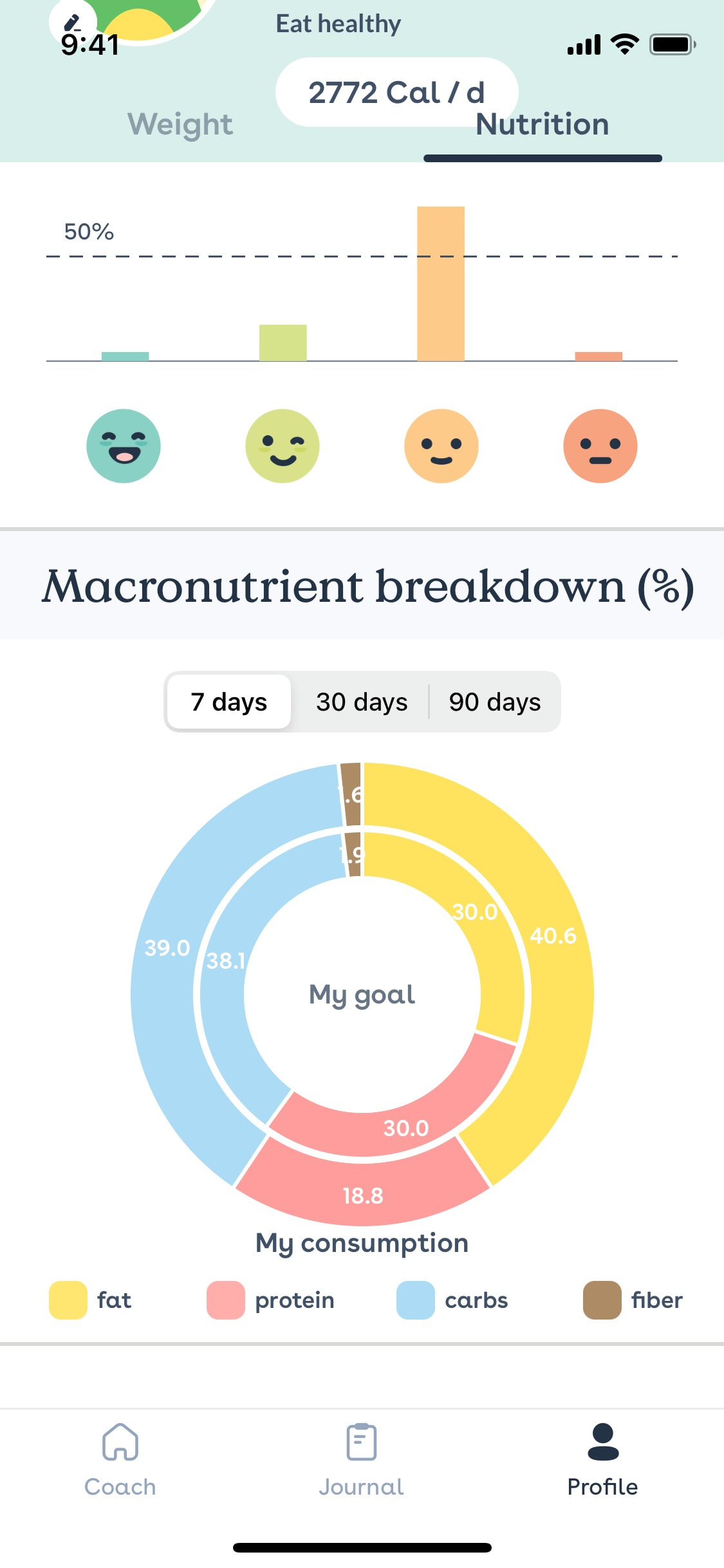Viewport: 724px width, 1568px height.
Task: Select the Nutrition tab
Action: 542,124
